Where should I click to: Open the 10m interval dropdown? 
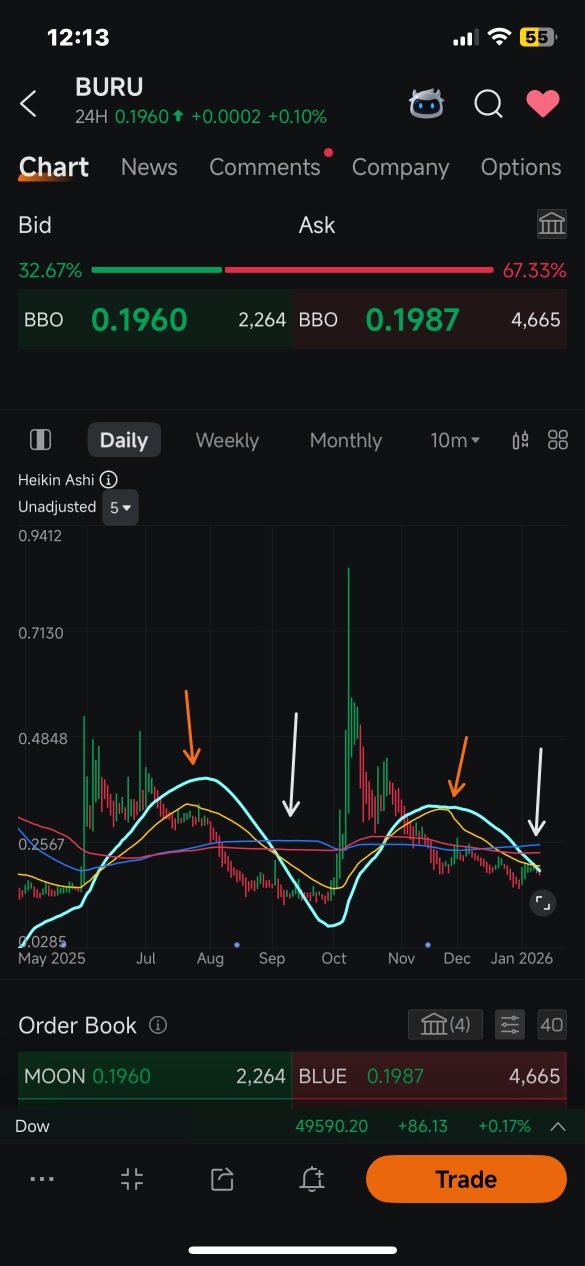(455, 440)
